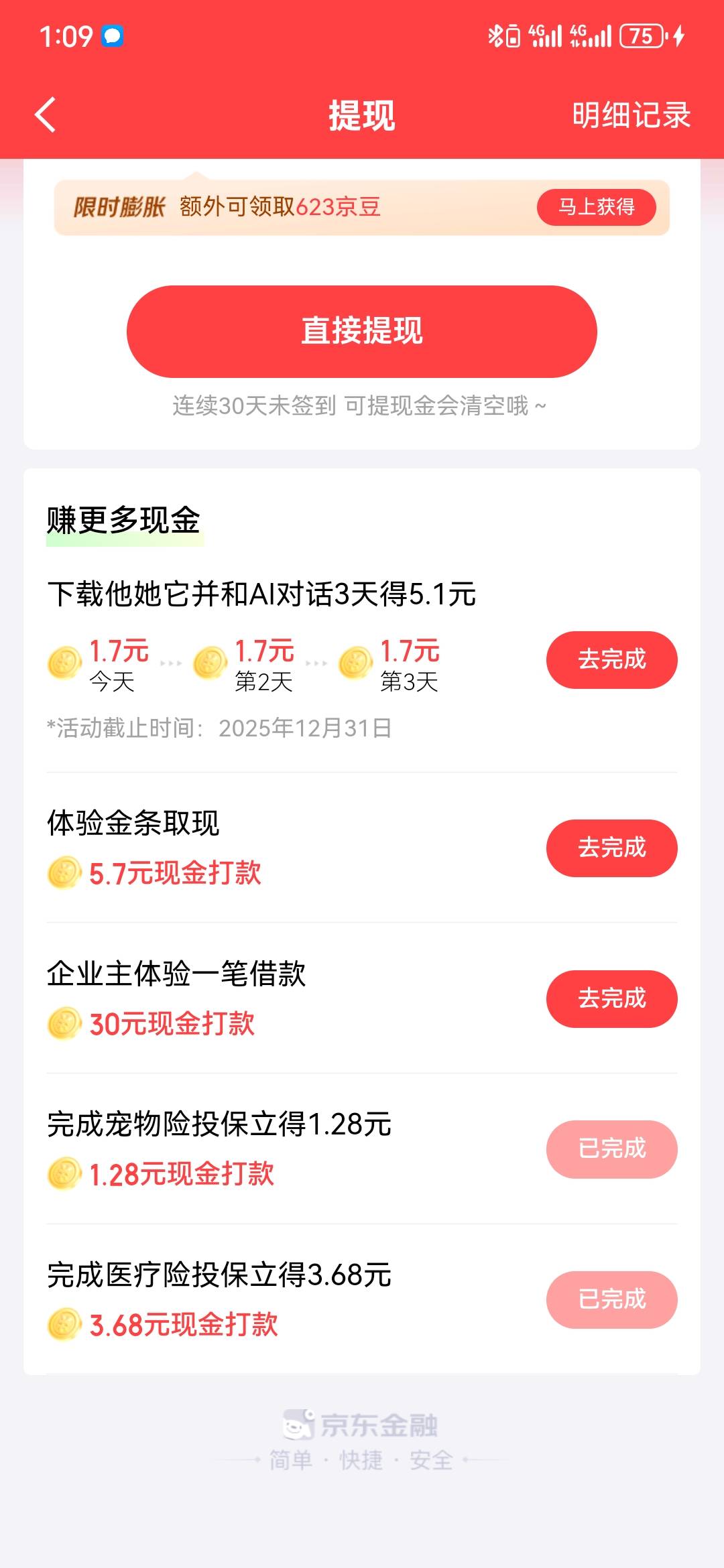Go back using the header arrow

[45, 115]
